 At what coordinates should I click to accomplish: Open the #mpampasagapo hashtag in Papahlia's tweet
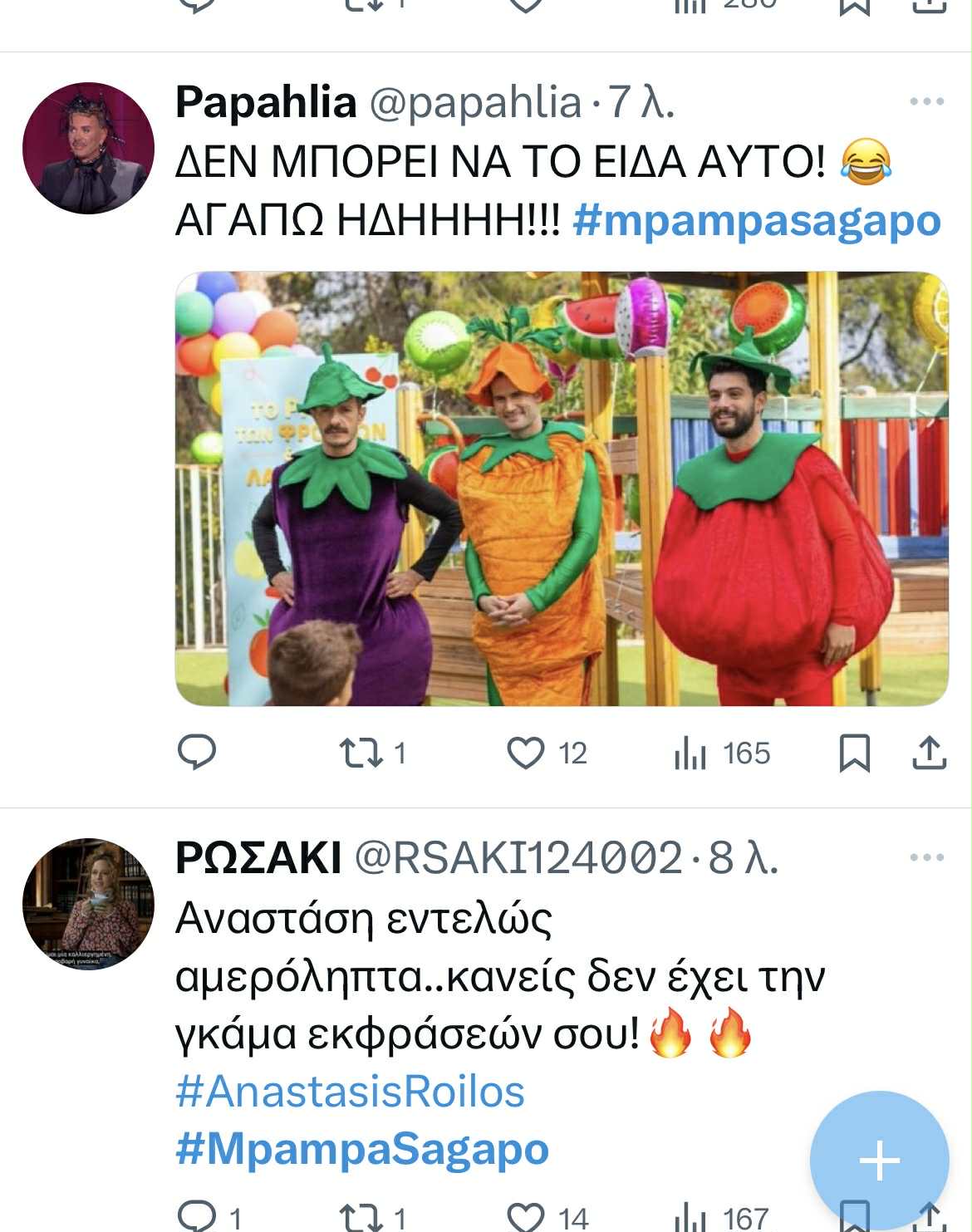click(x=756, y=222)
